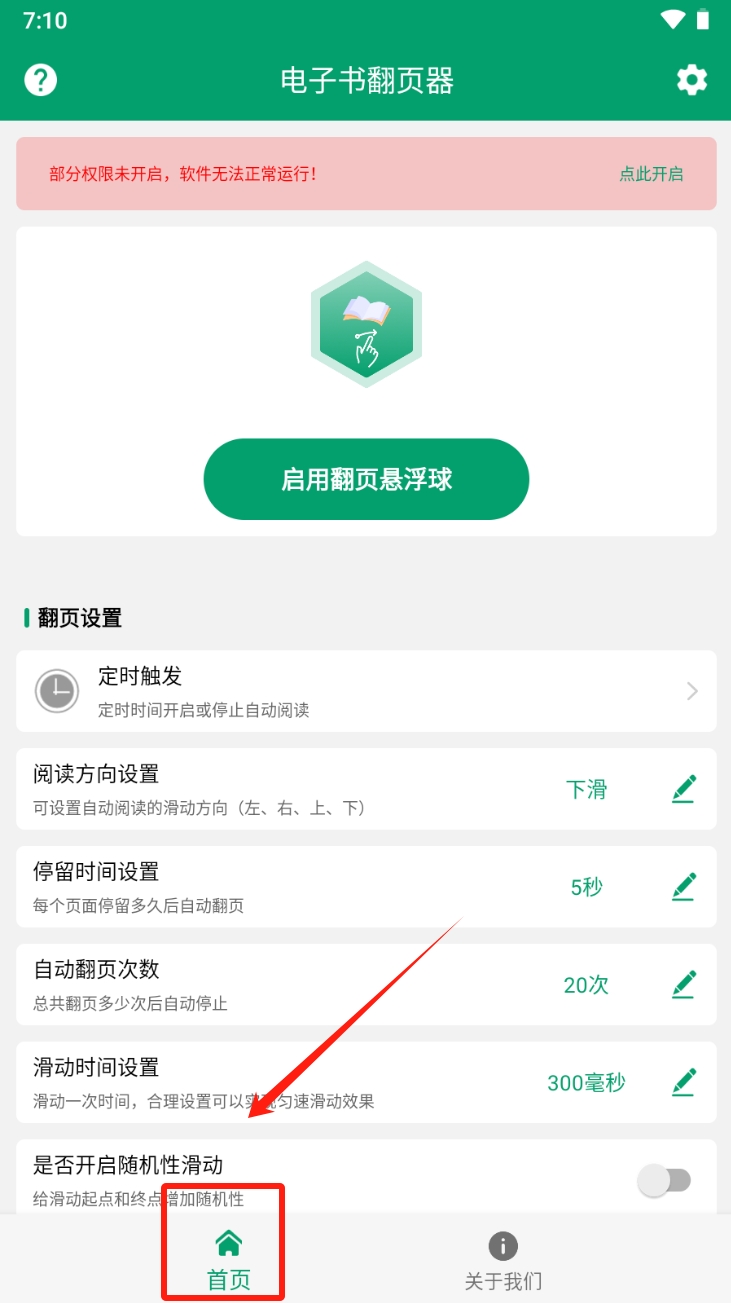Screen dimensions: 731x1303
Task: Tap the 启用翻页悬浮球 button
Action: tap(366, 480)
